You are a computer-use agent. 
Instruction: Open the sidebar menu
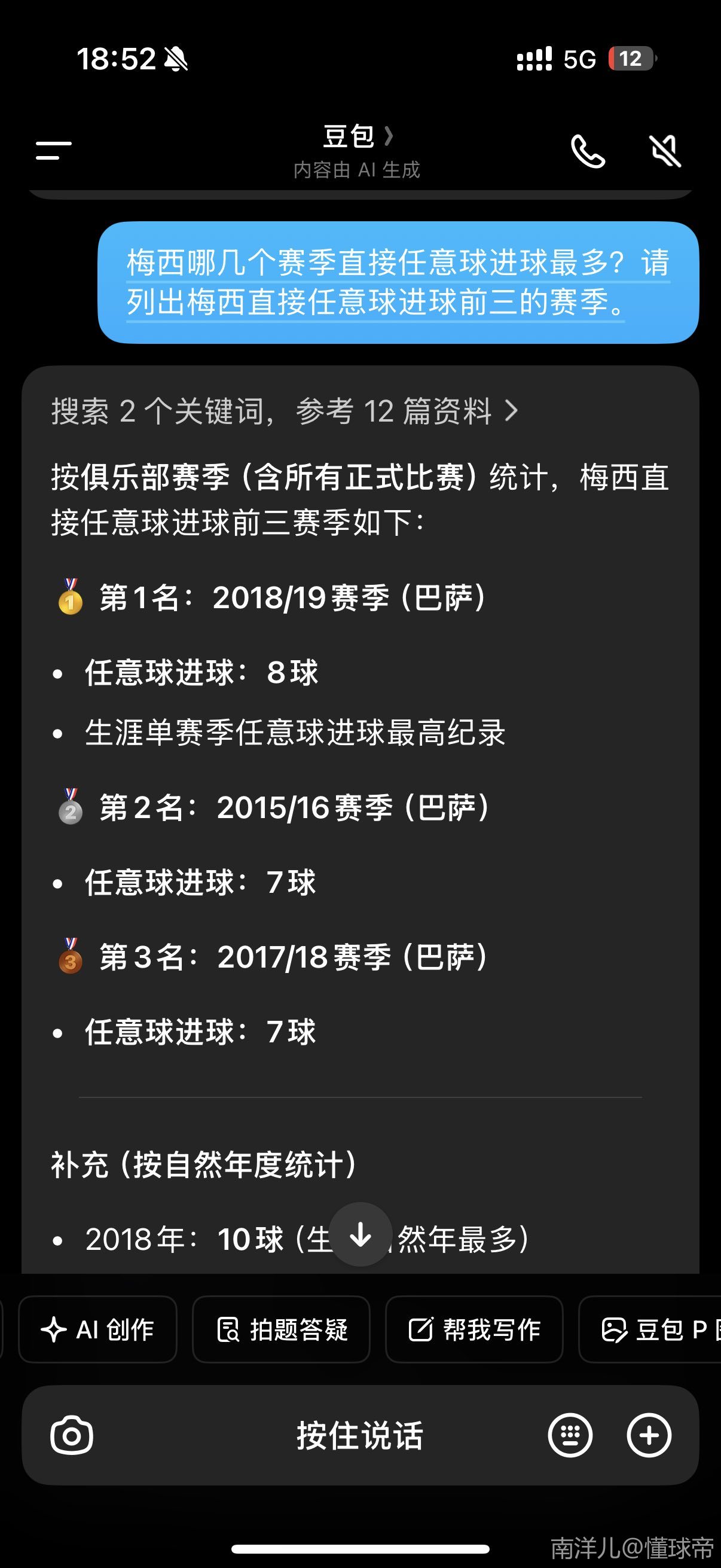tap(54, 150)
